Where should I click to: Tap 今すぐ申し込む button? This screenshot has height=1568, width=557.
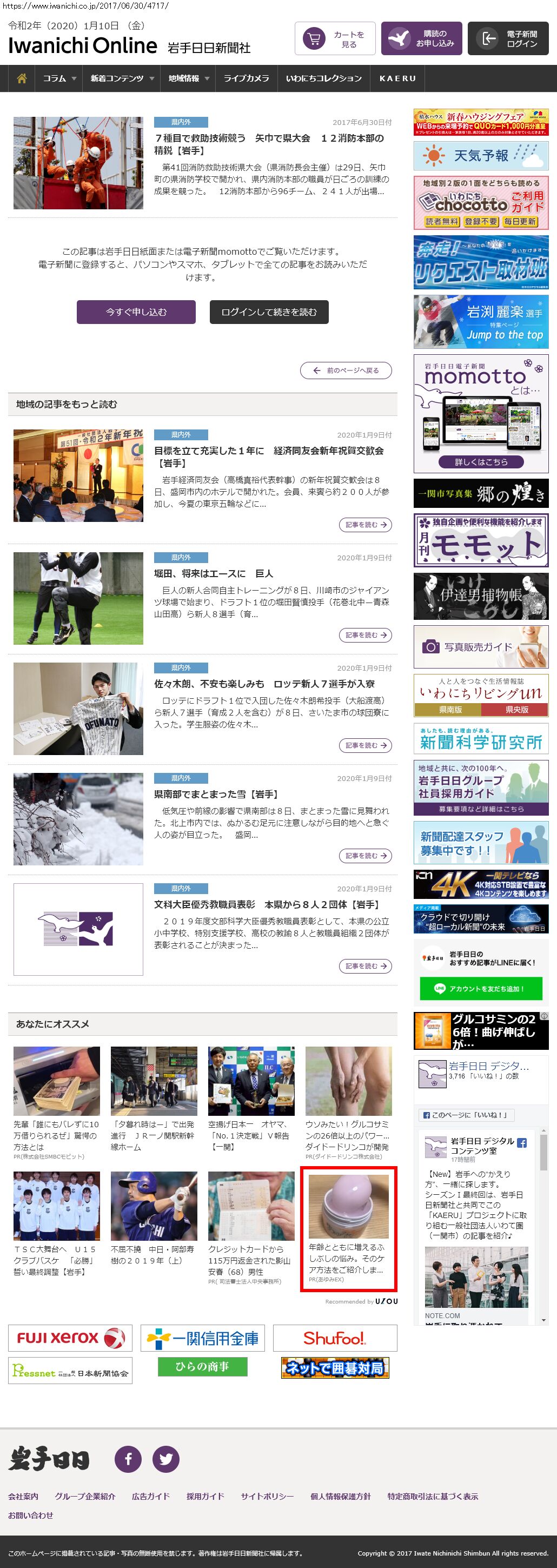136,312
